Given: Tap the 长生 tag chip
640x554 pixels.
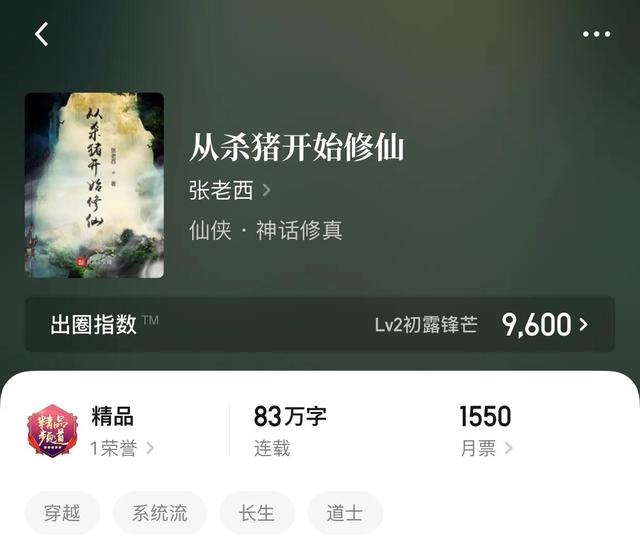Looking at the screenshot, I should coord(257,514).
